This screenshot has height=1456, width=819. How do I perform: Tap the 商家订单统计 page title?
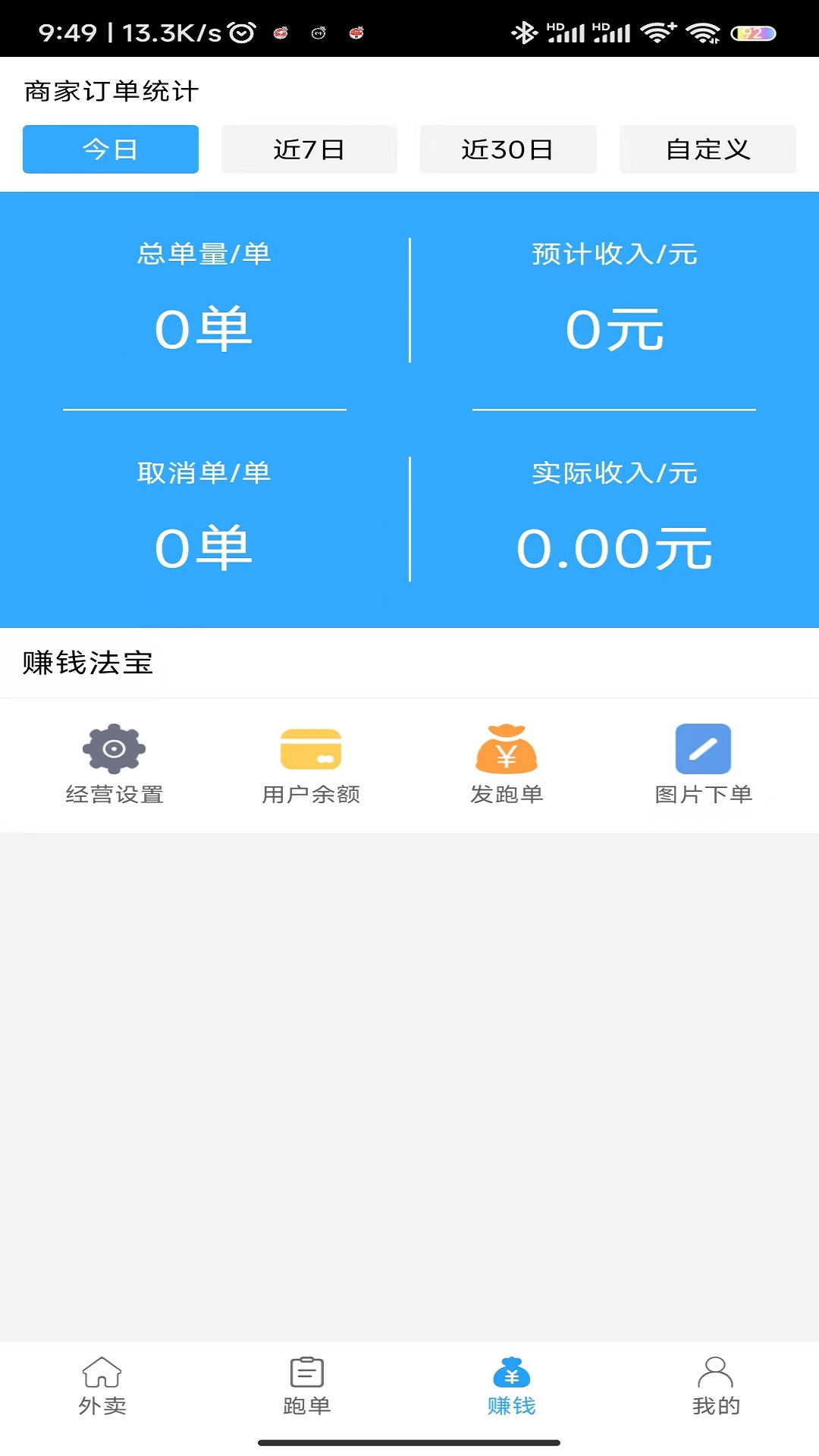click(x=111, y=90)
